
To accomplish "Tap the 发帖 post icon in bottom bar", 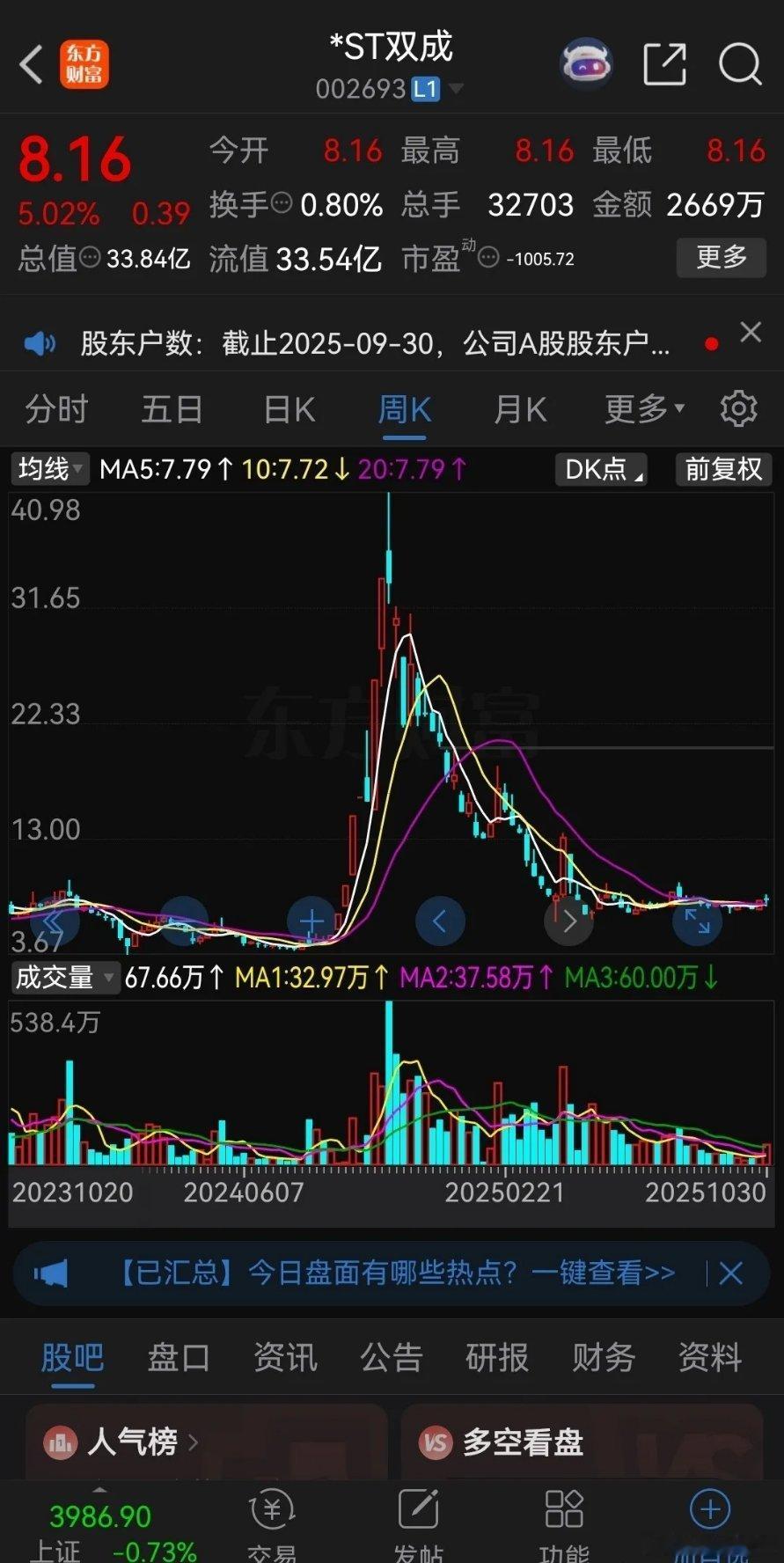I will click(x=417, y=1508).
